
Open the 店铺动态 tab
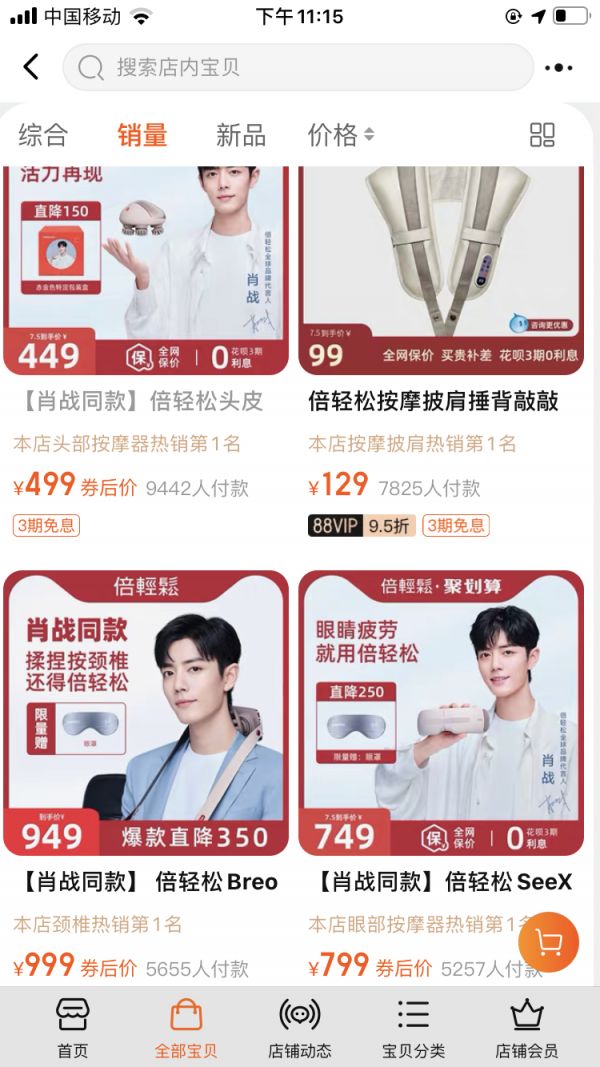(300, 1027)
